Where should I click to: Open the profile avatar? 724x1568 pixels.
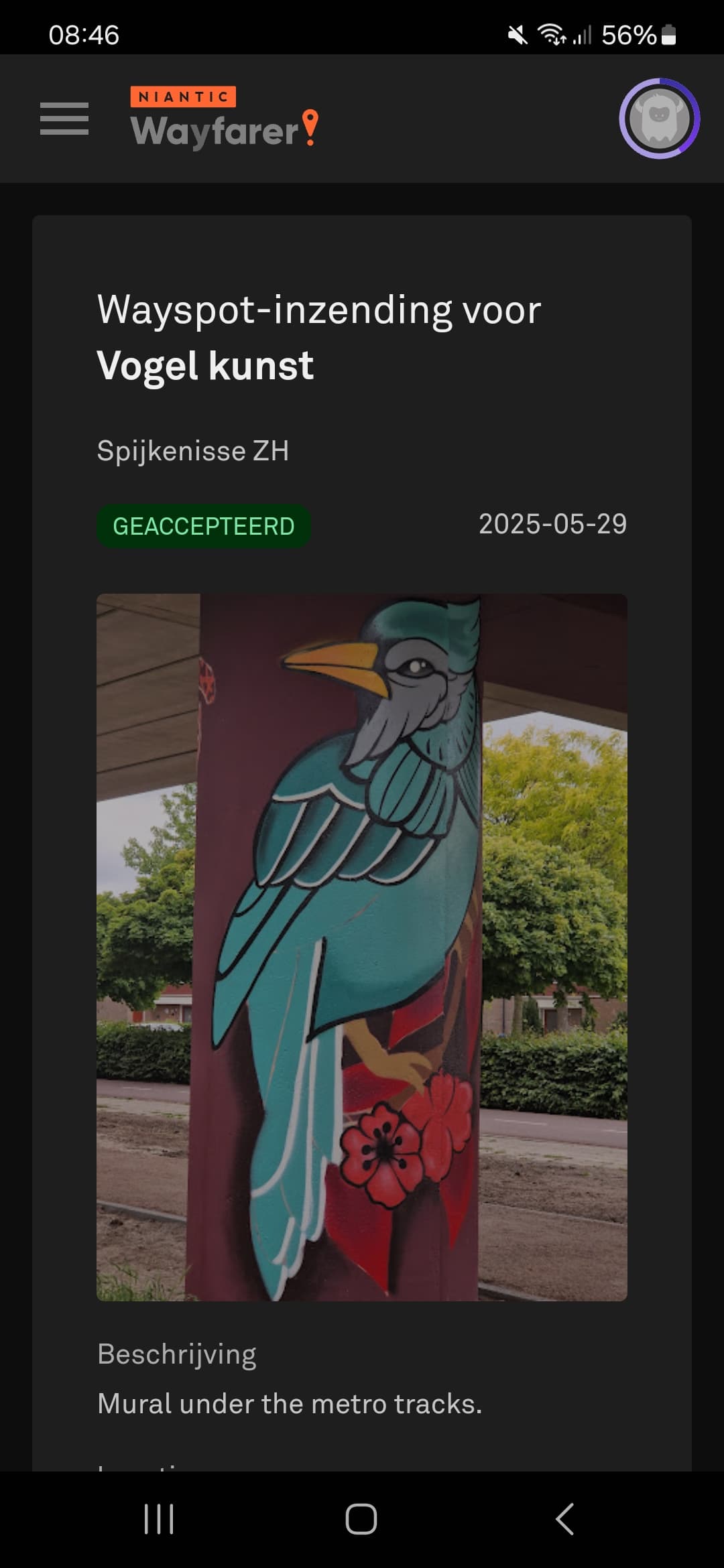(x=659, y=119)
